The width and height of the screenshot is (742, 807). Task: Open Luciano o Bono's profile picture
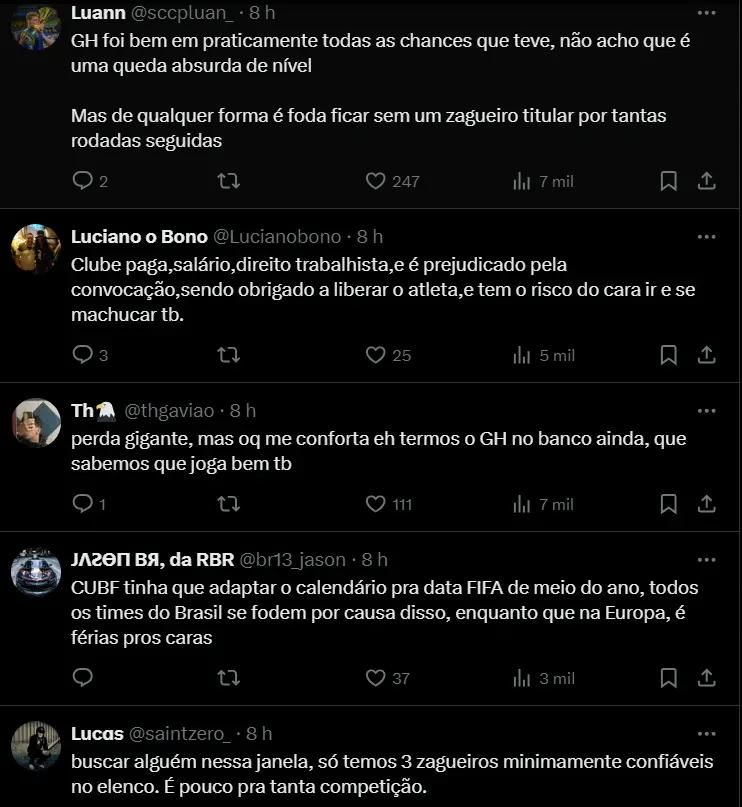(36, 249)
